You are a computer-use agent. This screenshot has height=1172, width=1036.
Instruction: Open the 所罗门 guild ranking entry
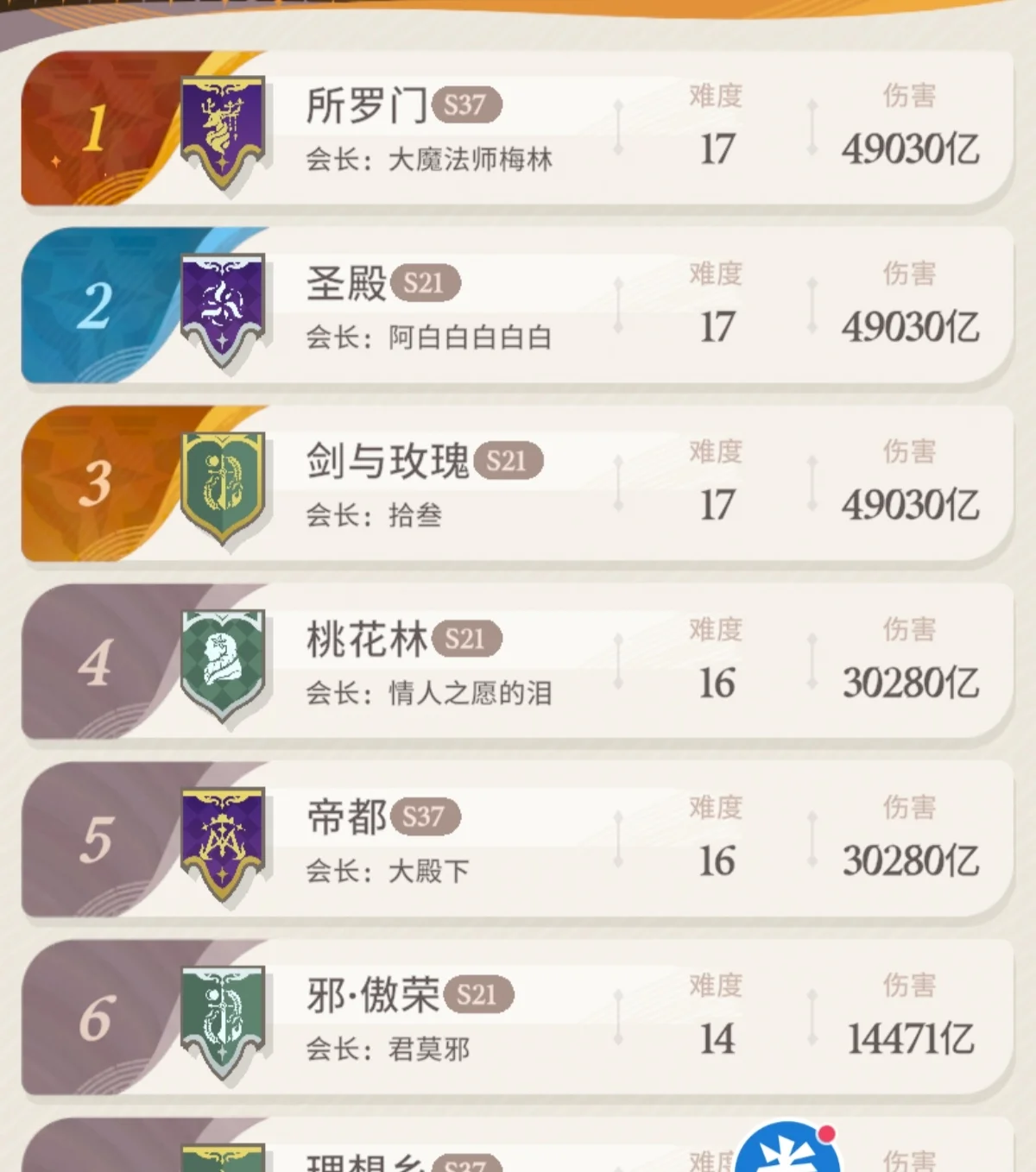click(518, 129)
